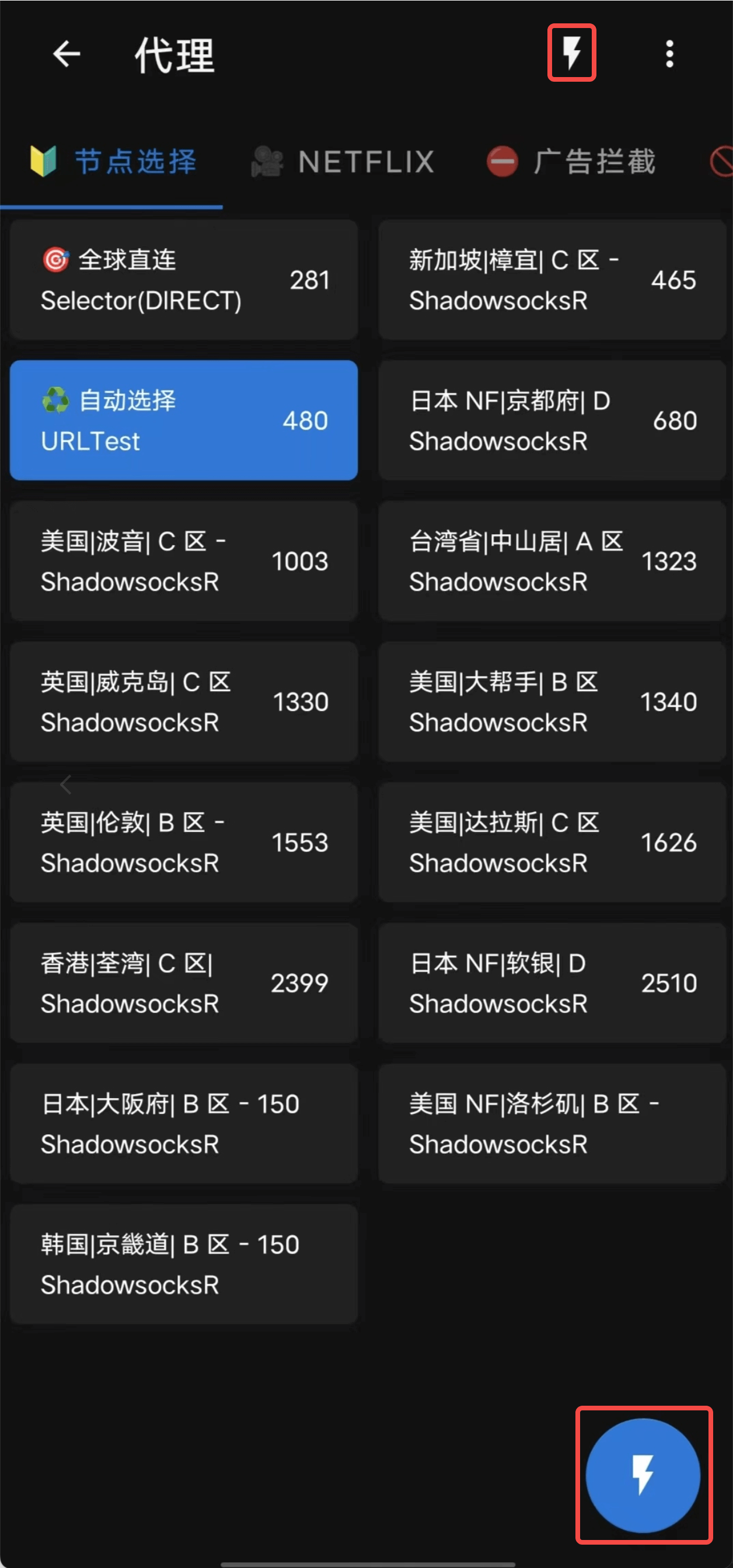Select the 自动选择 URLTest node
Viewport: 733px width, 1568px height.
184,420
